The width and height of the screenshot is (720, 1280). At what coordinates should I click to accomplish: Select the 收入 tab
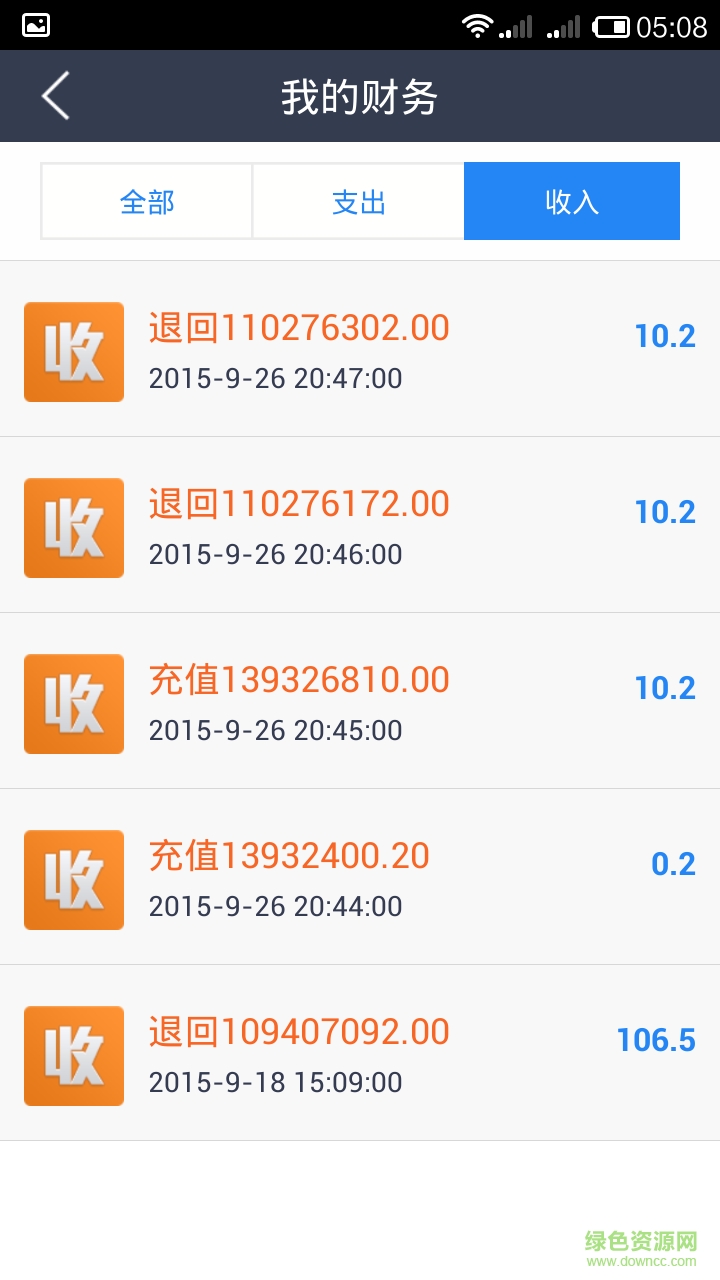pyautogui.click(x=572, y=200)
